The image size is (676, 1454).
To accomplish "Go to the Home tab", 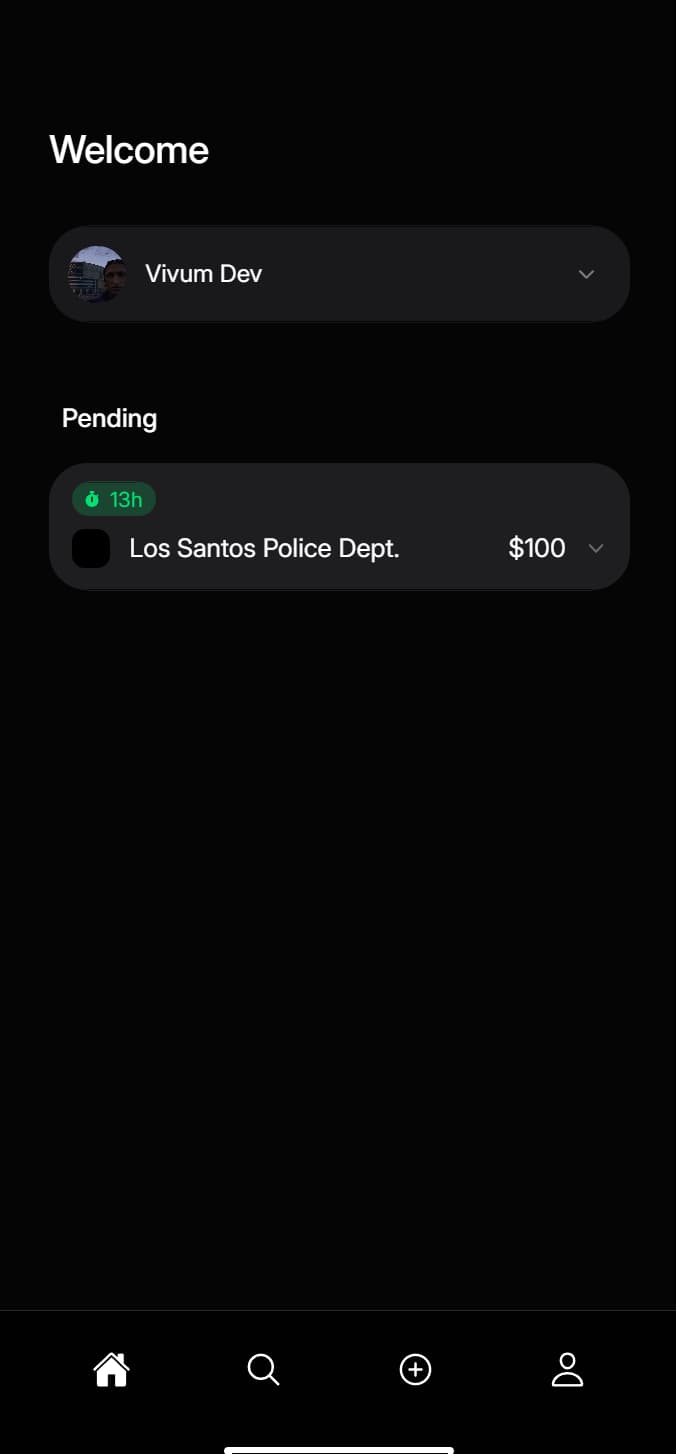I will click(111, 1369).
